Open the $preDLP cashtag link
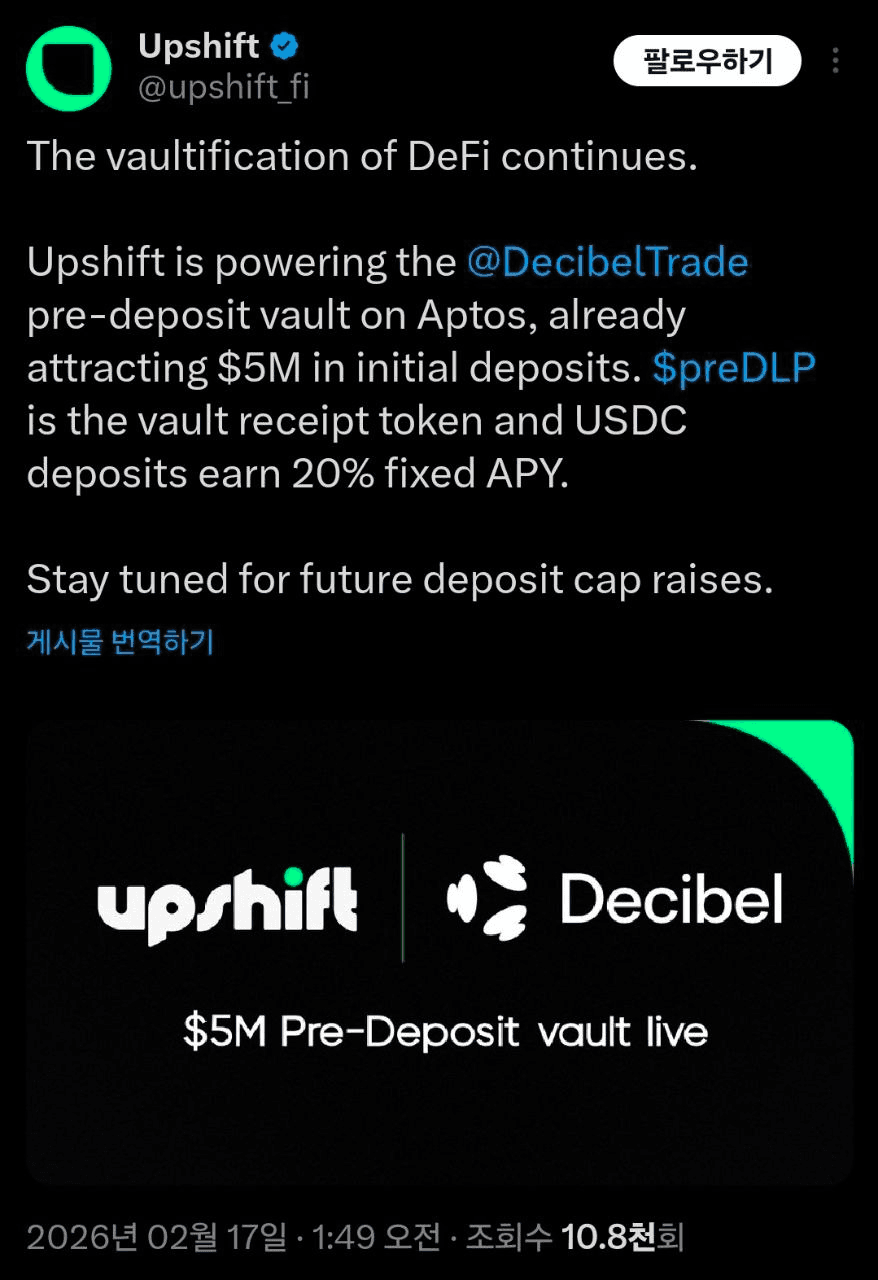The height and width of the screenshot is (1280, 878). click(734, 368)
